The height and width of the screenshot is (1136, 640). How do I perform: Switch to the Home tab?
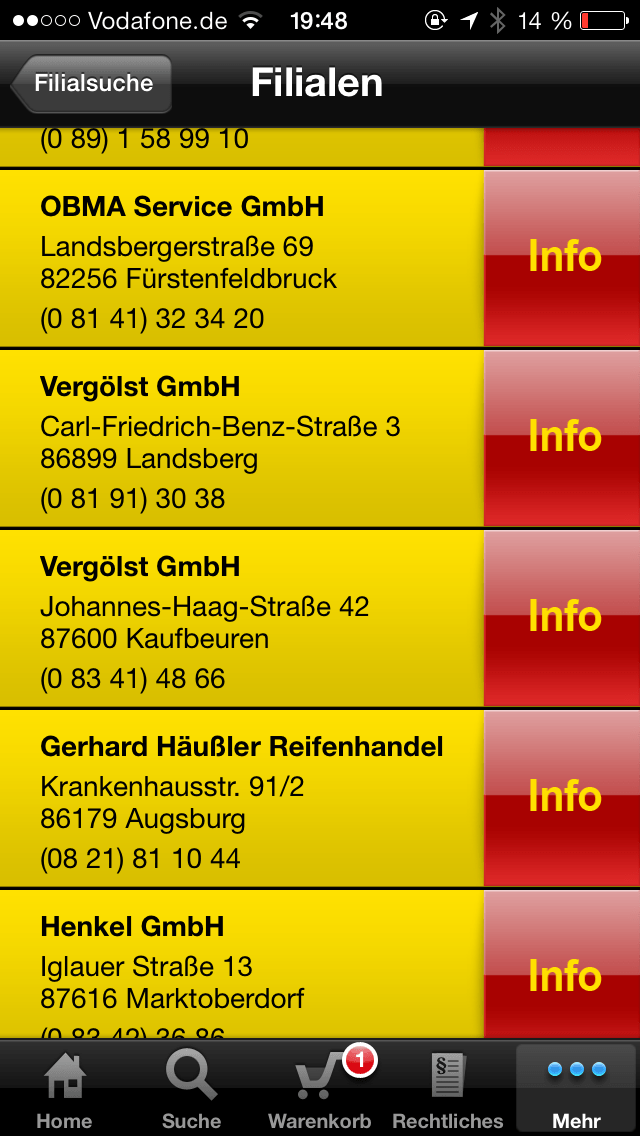64,1089
